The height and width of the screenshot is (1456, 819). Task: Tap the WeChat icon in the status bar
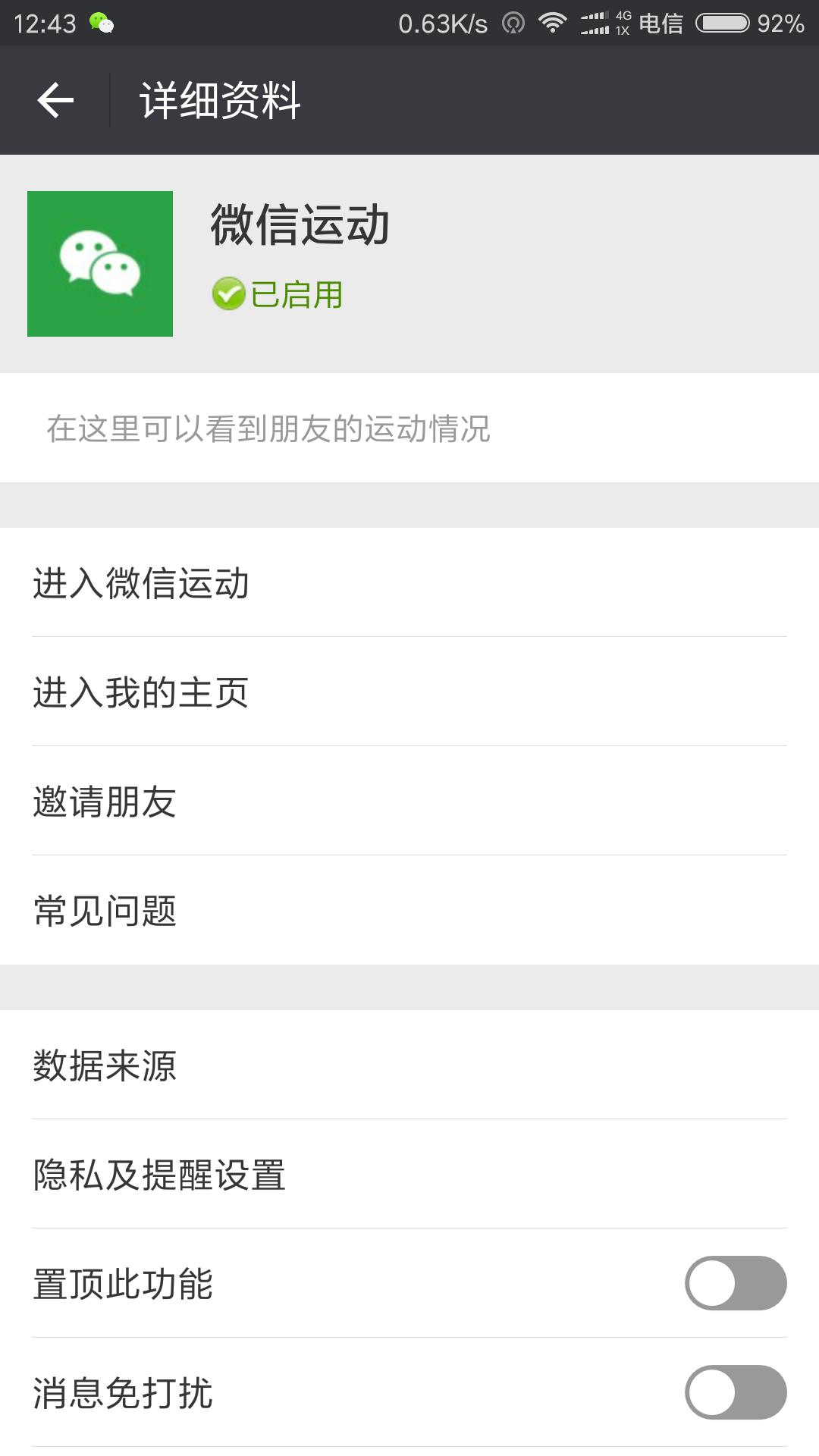point(102,23)
